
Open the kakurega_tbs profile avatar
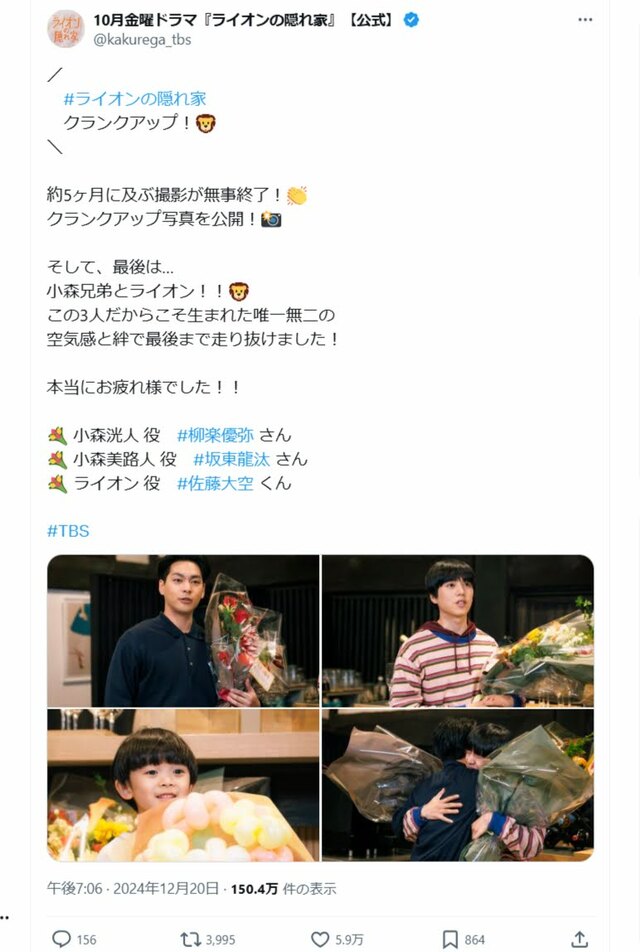[x=65, y=28]
